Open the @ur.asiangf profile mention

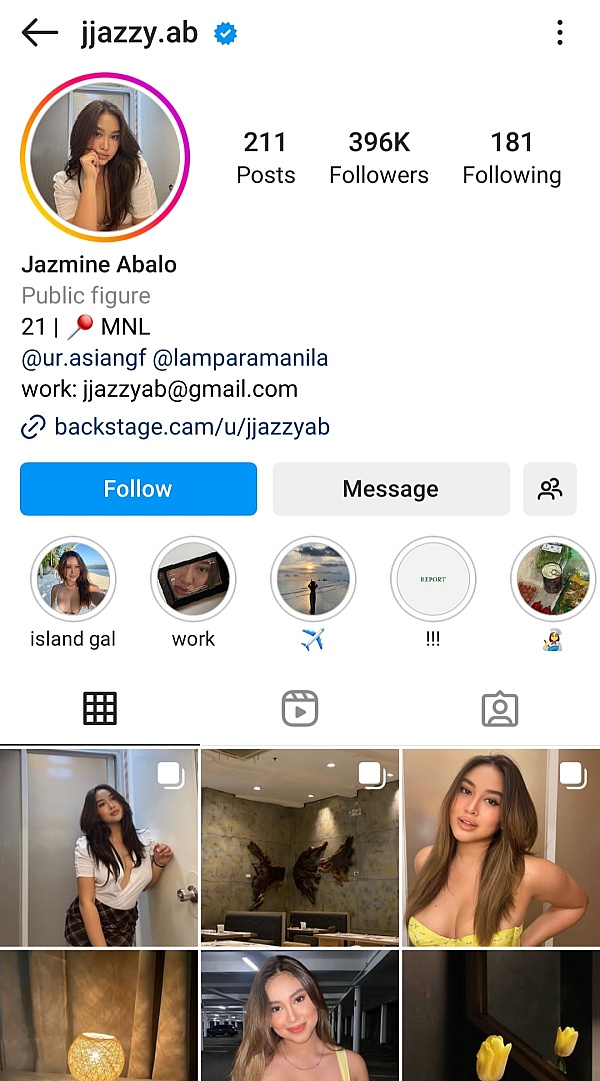(x=83, y=358)
